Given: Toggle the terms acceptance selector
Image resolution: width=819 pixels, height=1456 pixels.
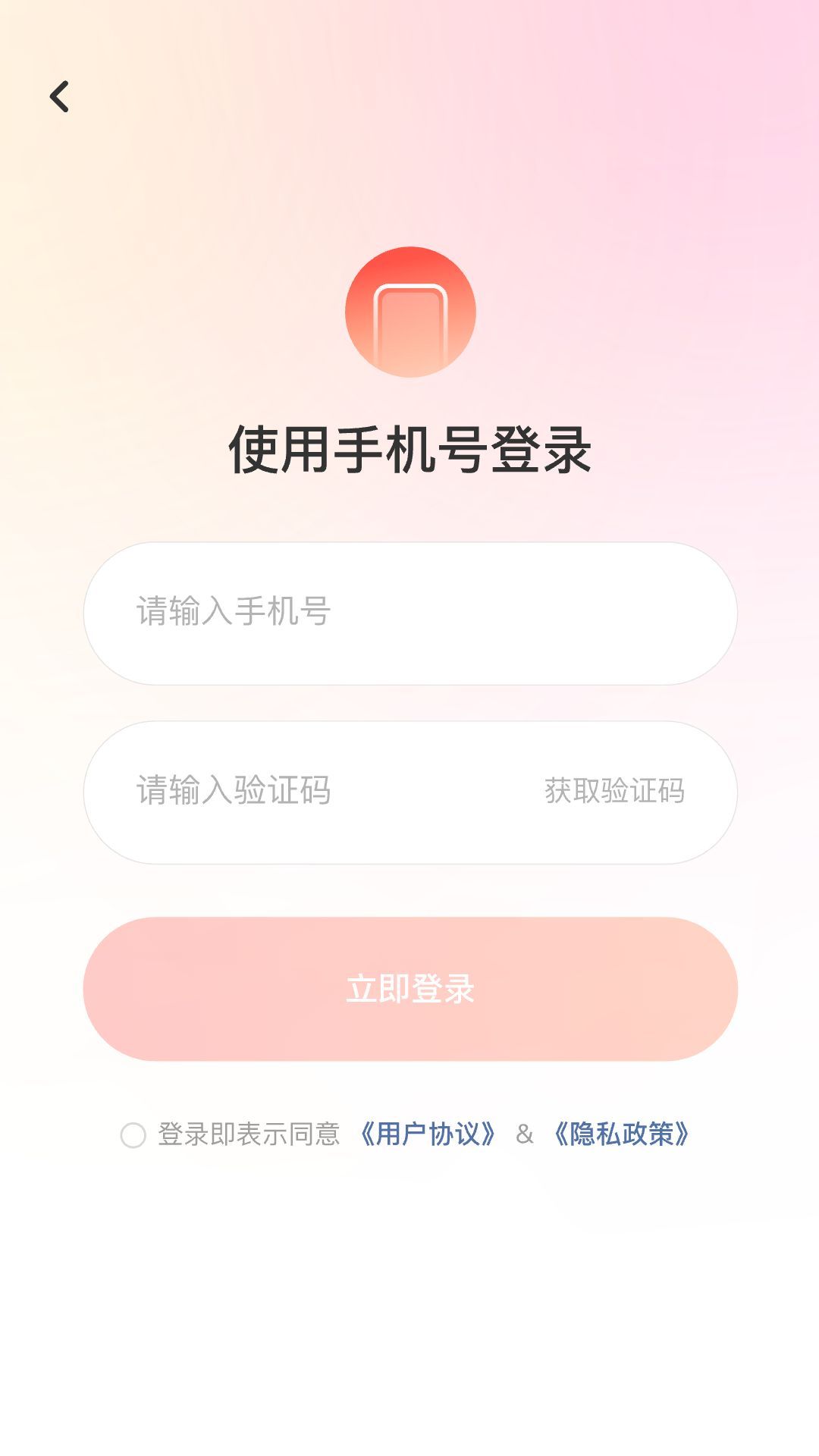Looking at the screenshot, I should (134, 1134).
